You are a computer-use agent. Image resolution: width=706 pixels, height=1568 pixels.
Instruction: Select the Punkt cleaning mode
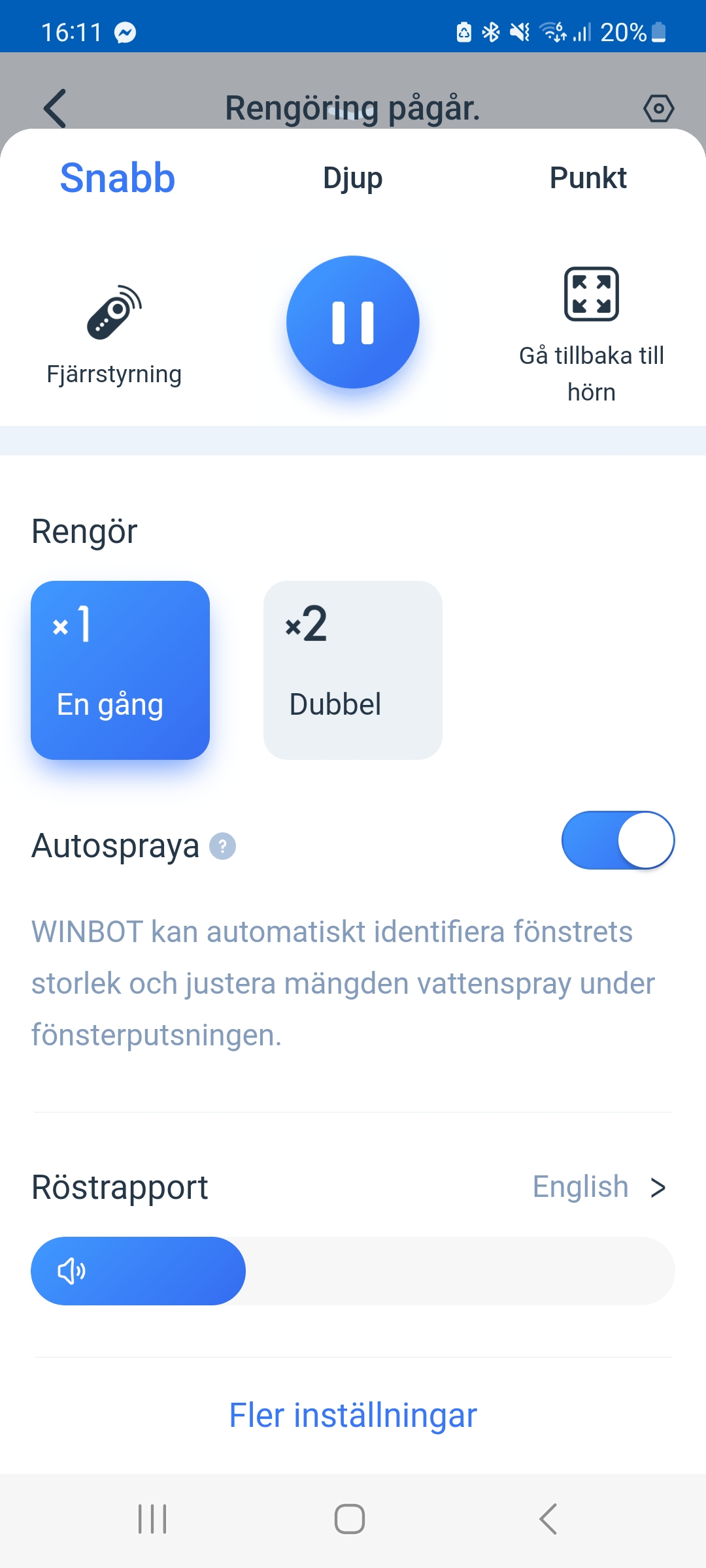tap(588, 178)
